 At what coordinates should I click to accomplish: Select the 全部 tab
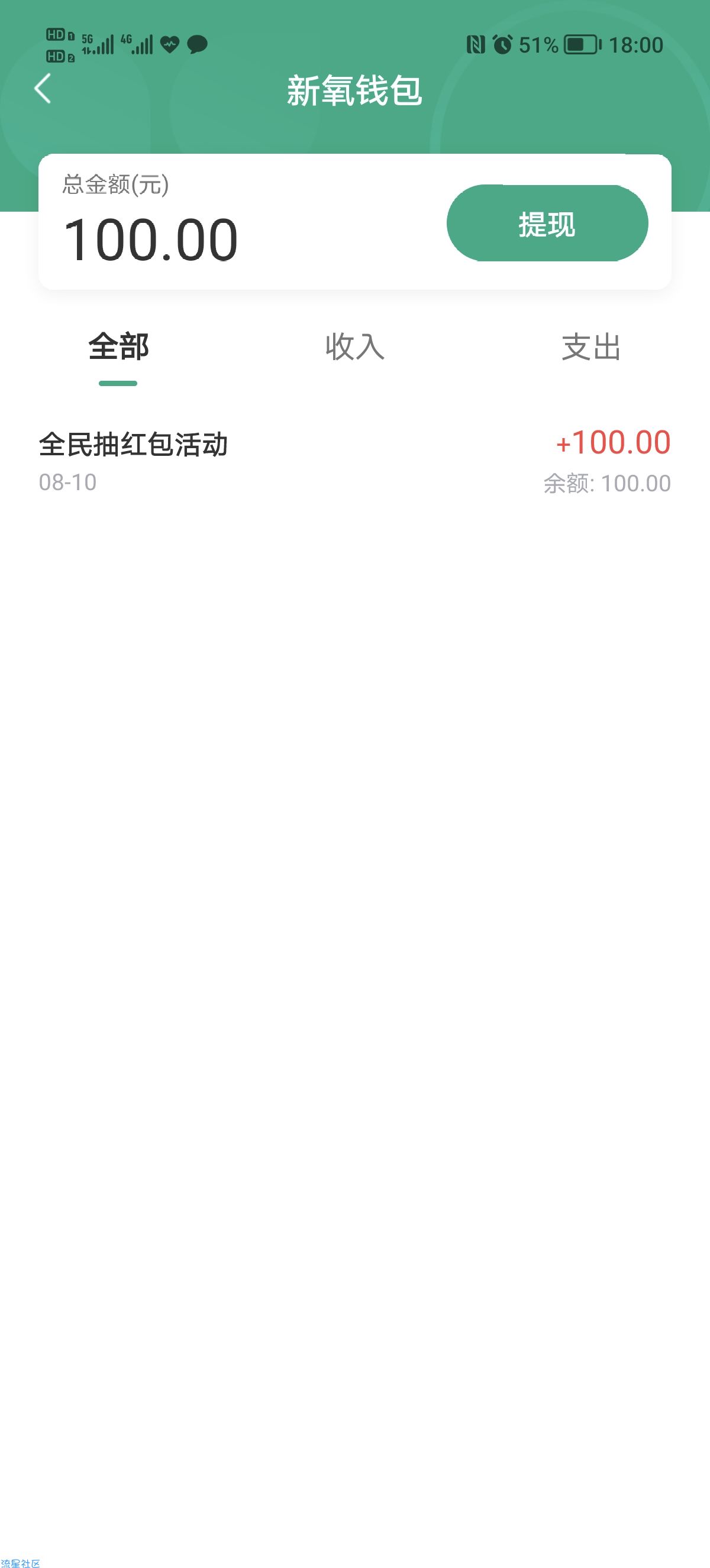pyautogui.click(x=118, y=347)
